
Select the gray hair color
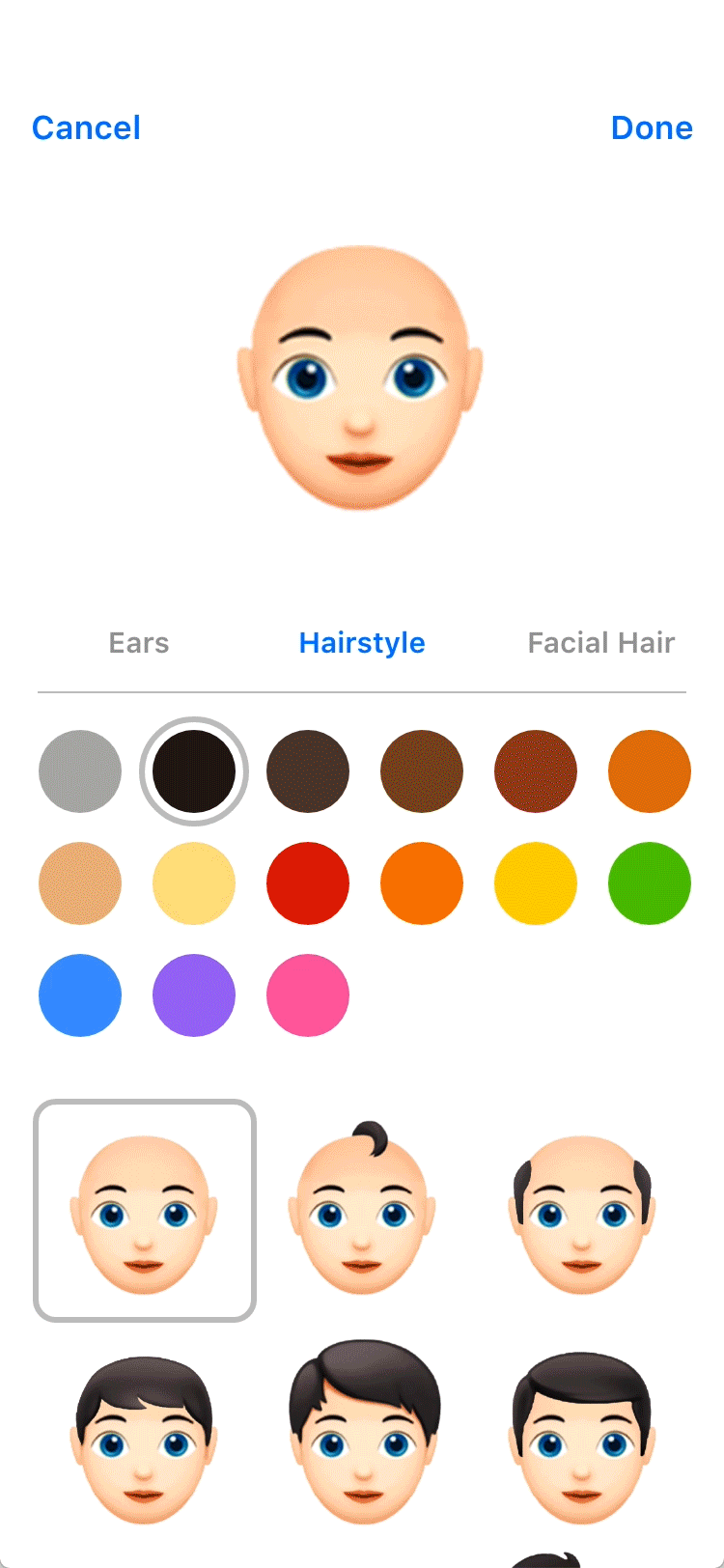[x=80, y=771]
